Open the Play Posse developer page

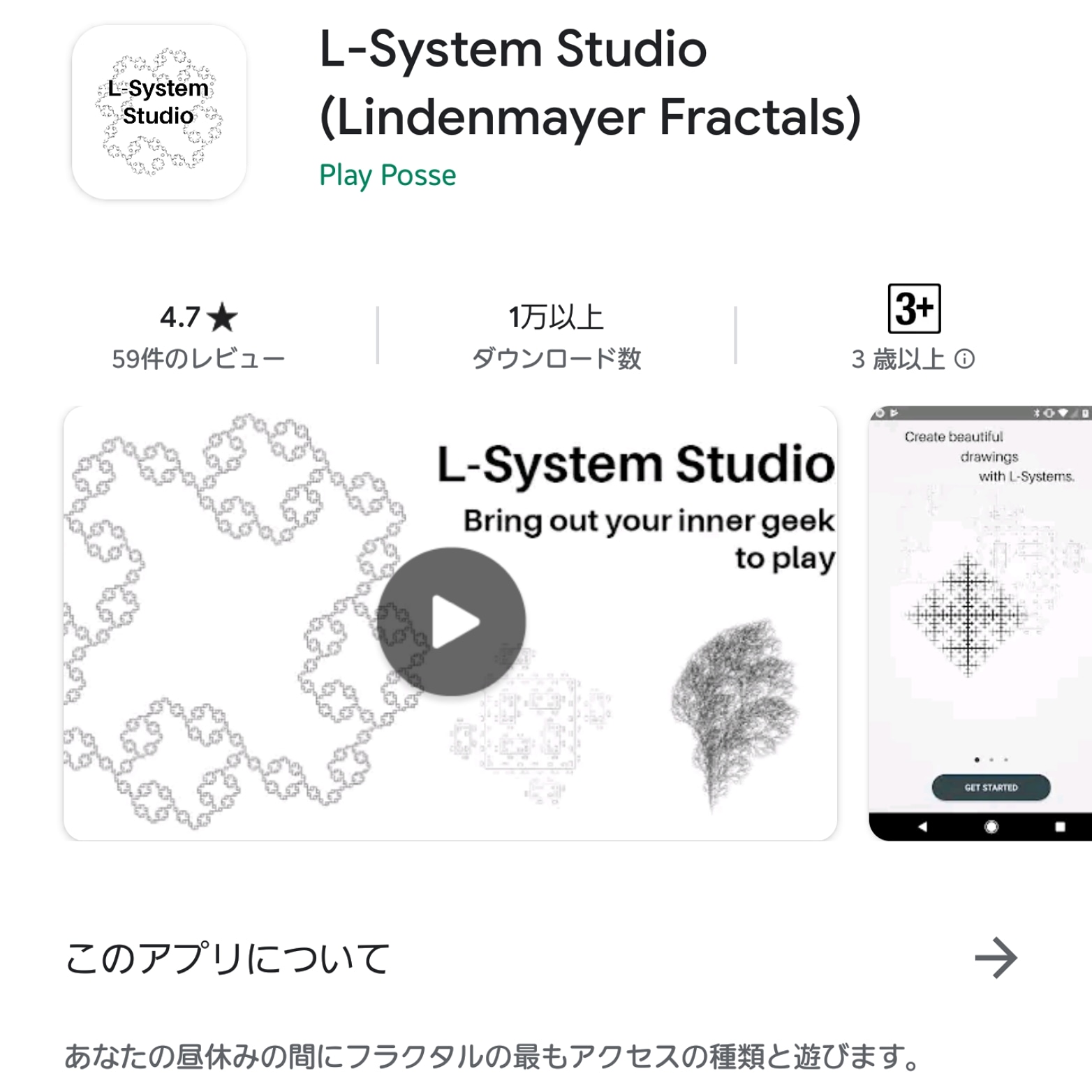click(x=388, y=175)
